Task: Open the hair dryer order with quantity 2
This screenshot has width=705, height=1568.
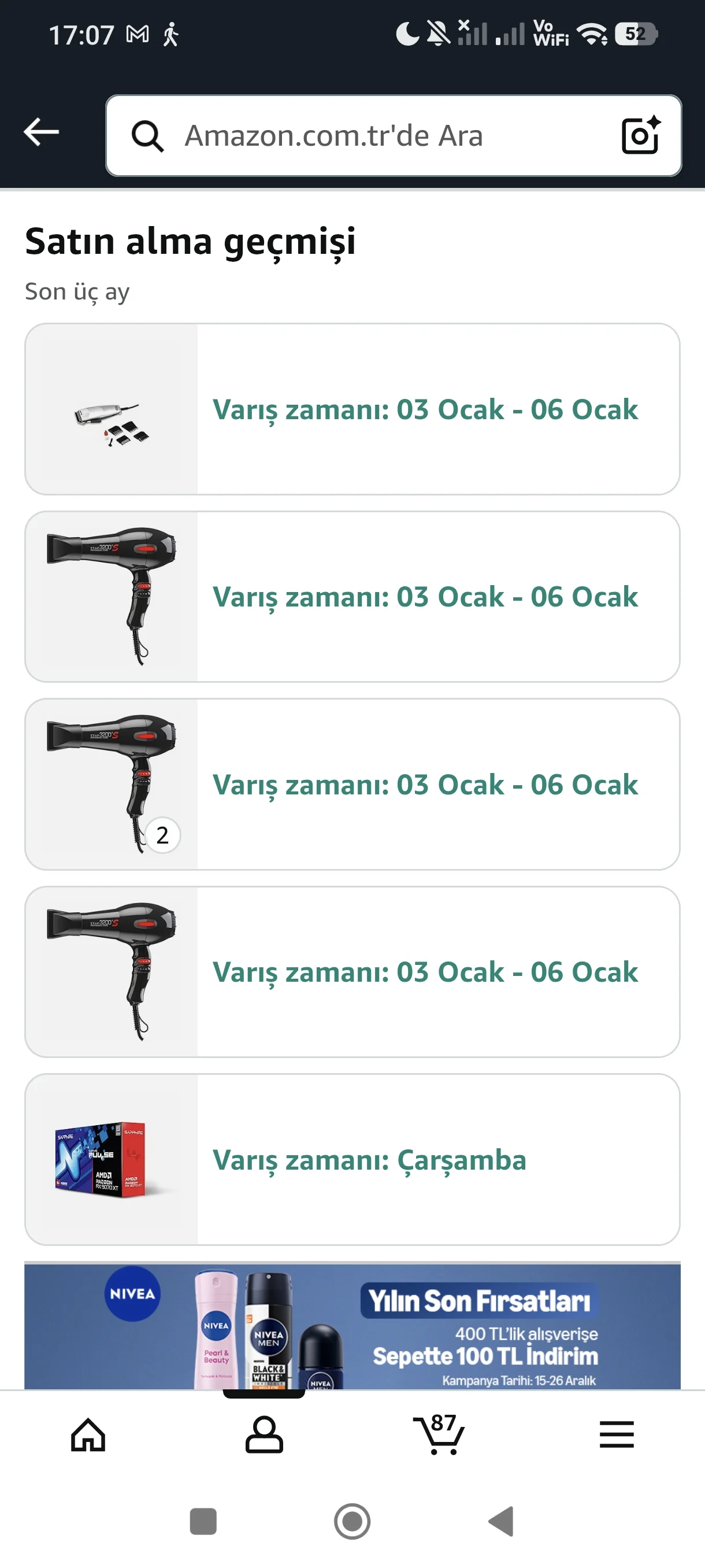Action: coord(351,784)
